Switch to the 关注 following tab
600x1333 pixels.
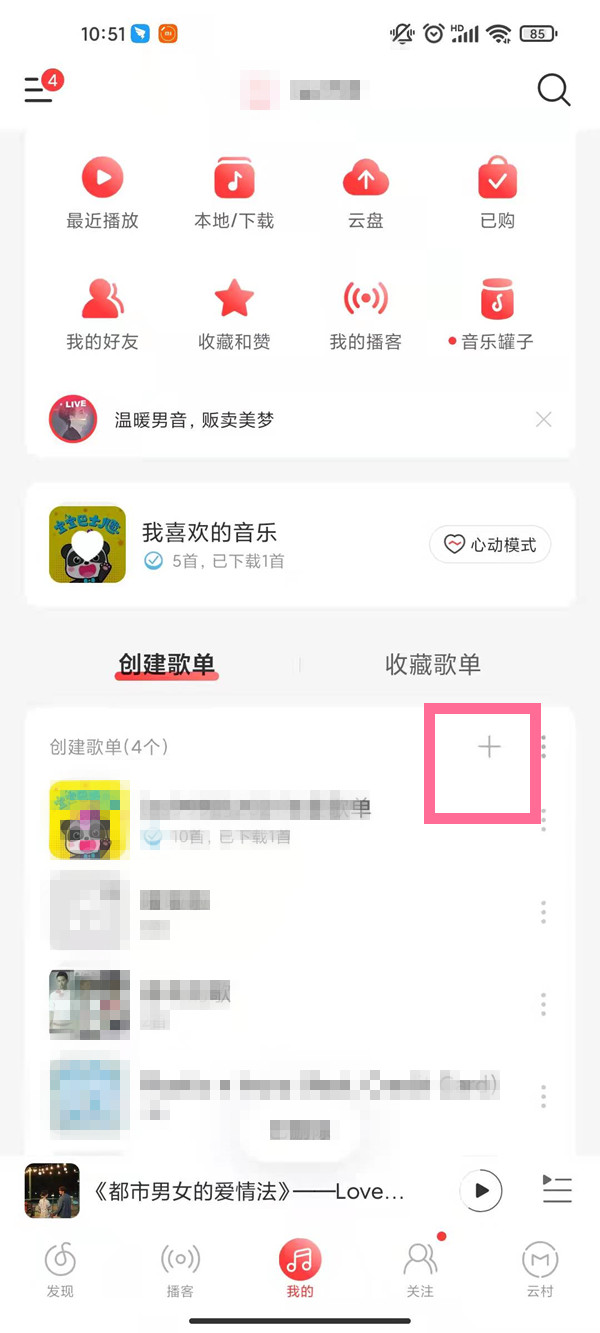pos(420,1268)
